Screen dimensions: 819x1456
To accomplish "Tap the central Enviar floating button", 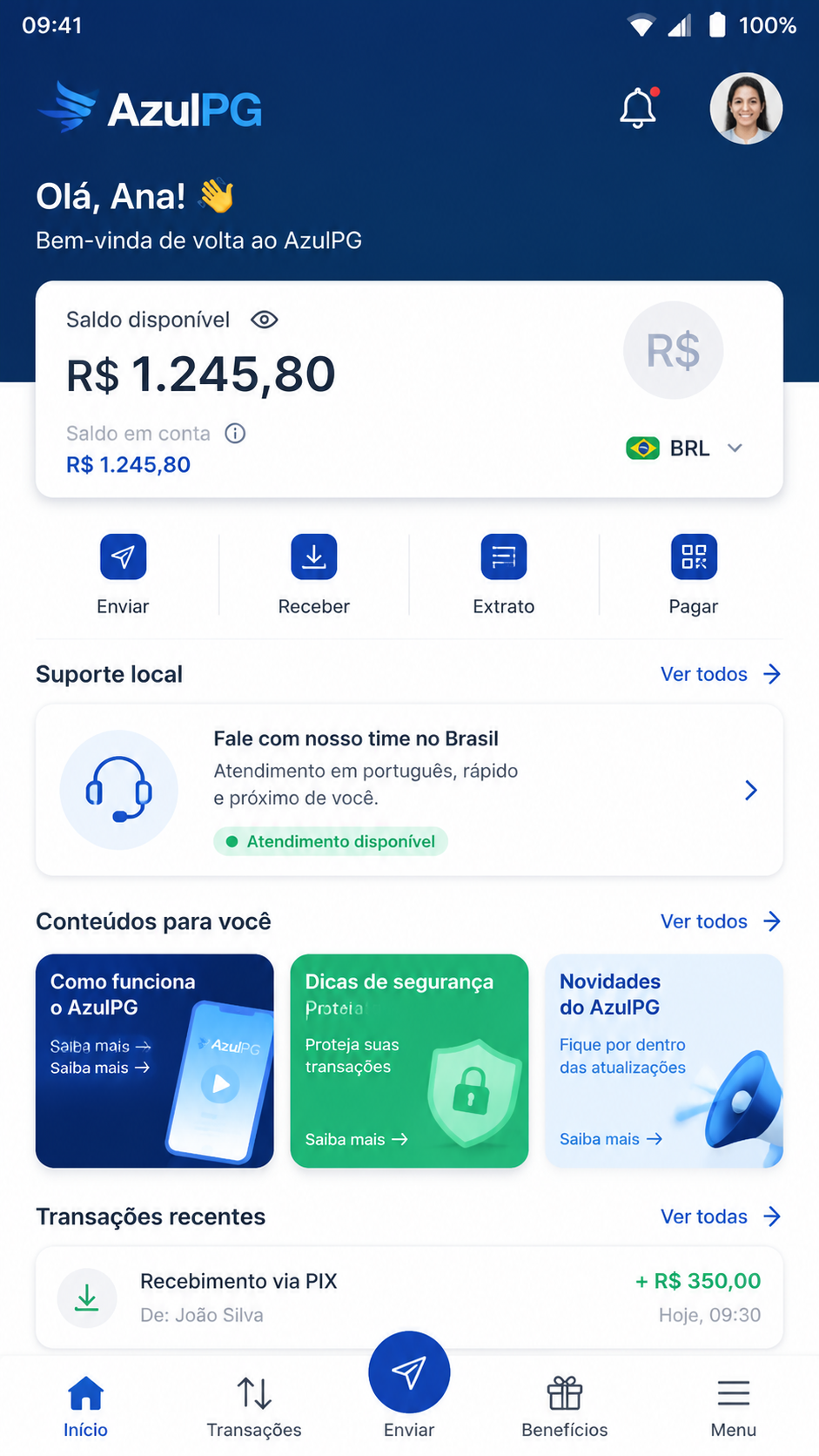I will click(x=409, y=1372).
